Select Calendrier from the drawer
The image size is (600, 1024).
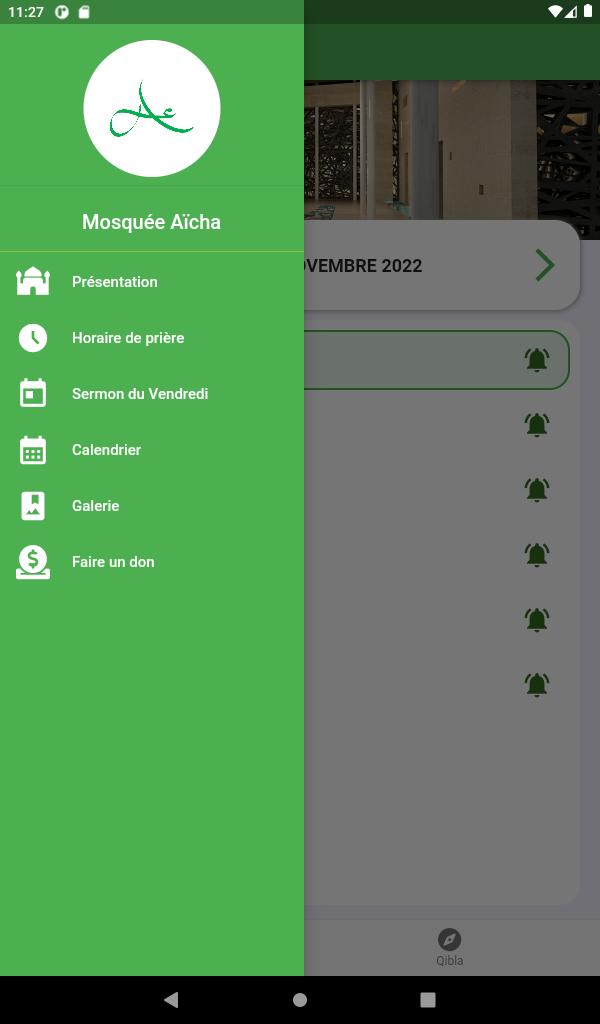pyautogui.click(x=151, y=450)
